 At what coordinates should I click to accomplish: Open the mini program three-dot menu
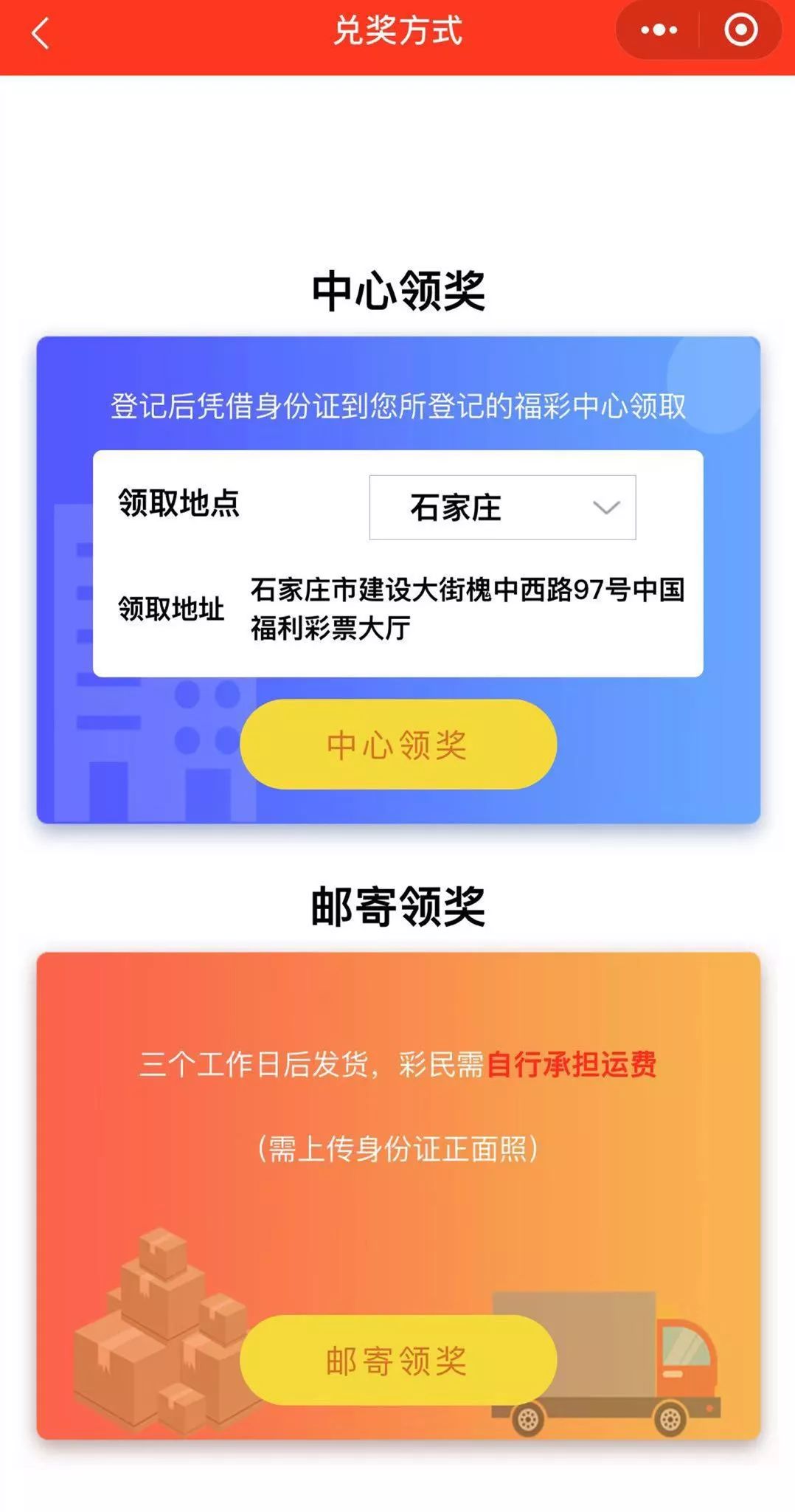[x=658, y=30]
